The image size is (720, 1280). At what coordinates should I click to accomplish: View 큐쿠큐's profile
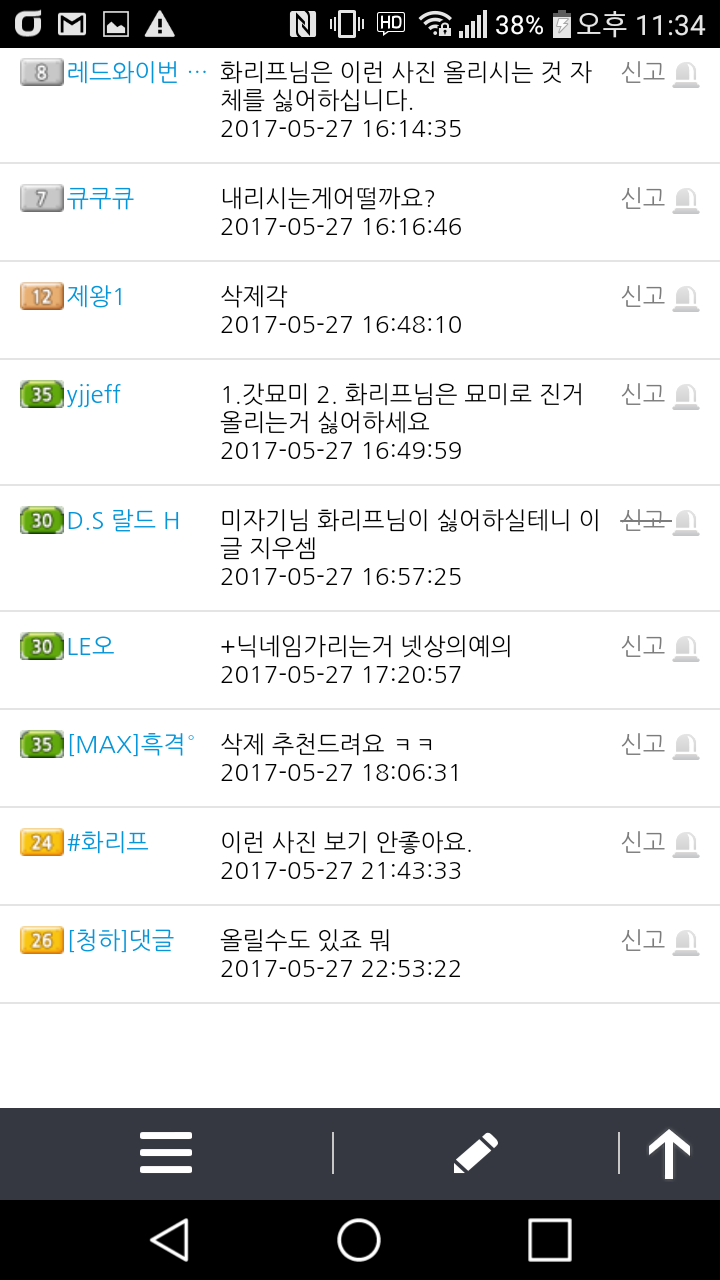[100, 198]
